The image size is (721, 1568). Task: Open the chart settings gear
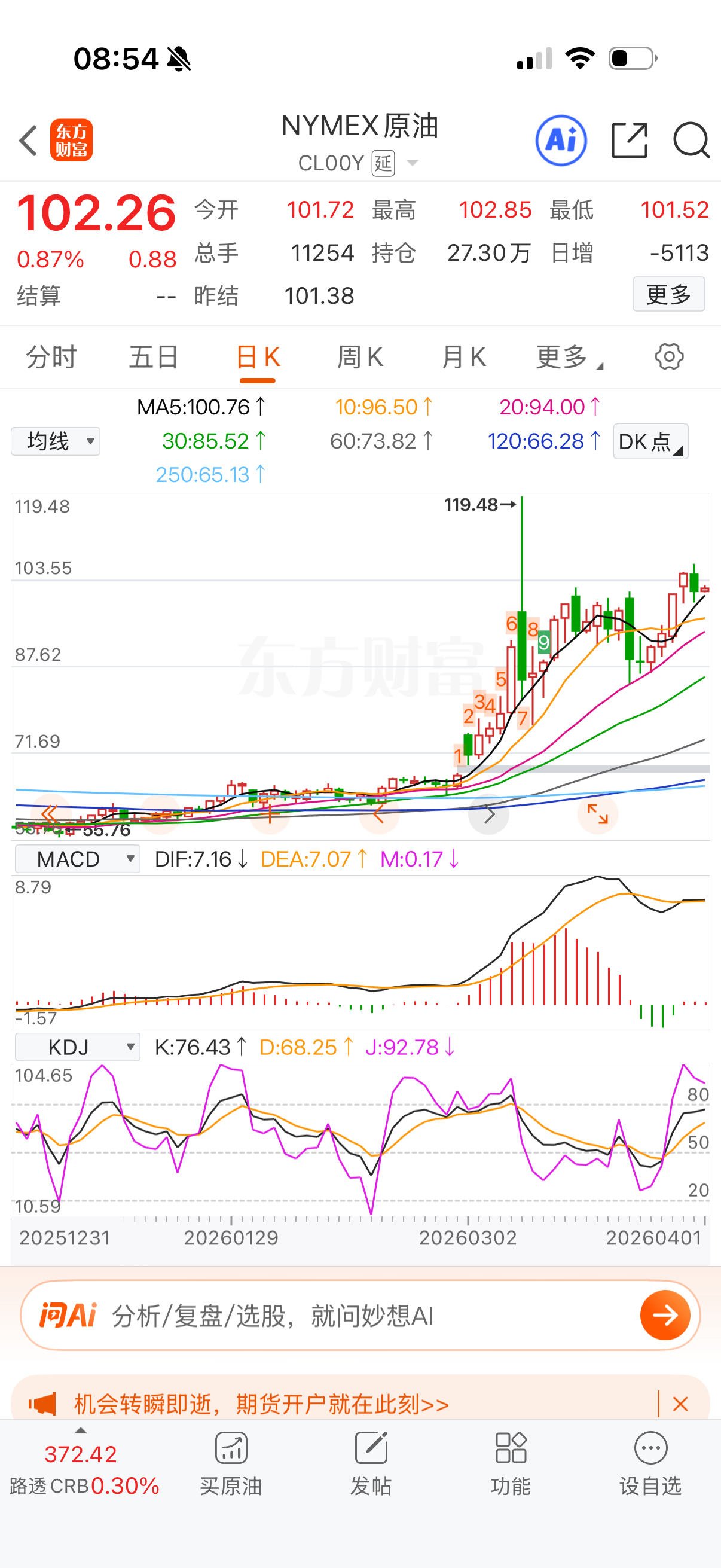pos(668,356)
